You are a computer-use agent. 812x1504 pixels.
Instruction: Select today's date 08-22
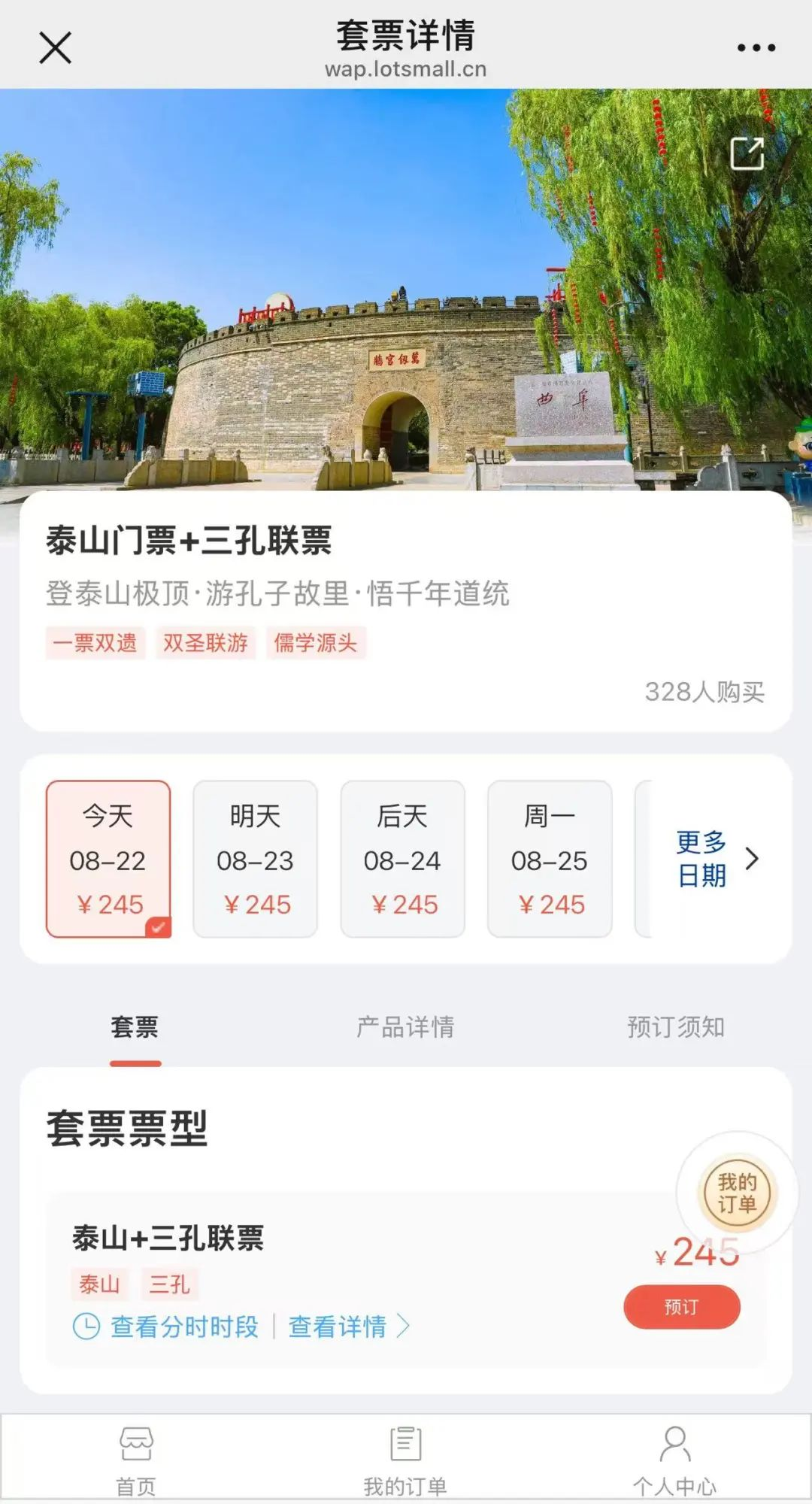click(x=108, y=859)
